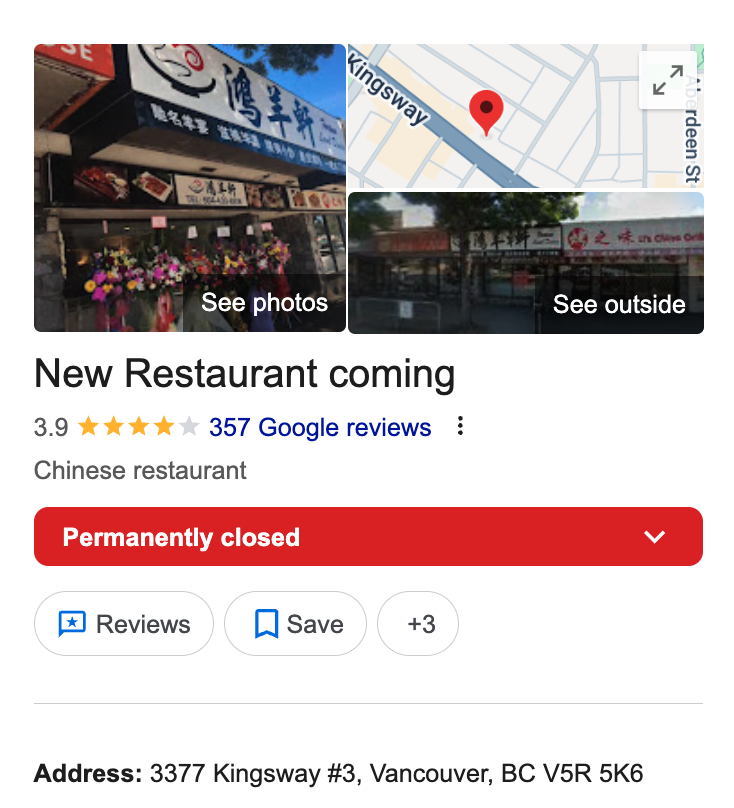Screen dimensions: 734x808
Task: Open the 357 Google reviews link
Action: click(x=320, y=428)
